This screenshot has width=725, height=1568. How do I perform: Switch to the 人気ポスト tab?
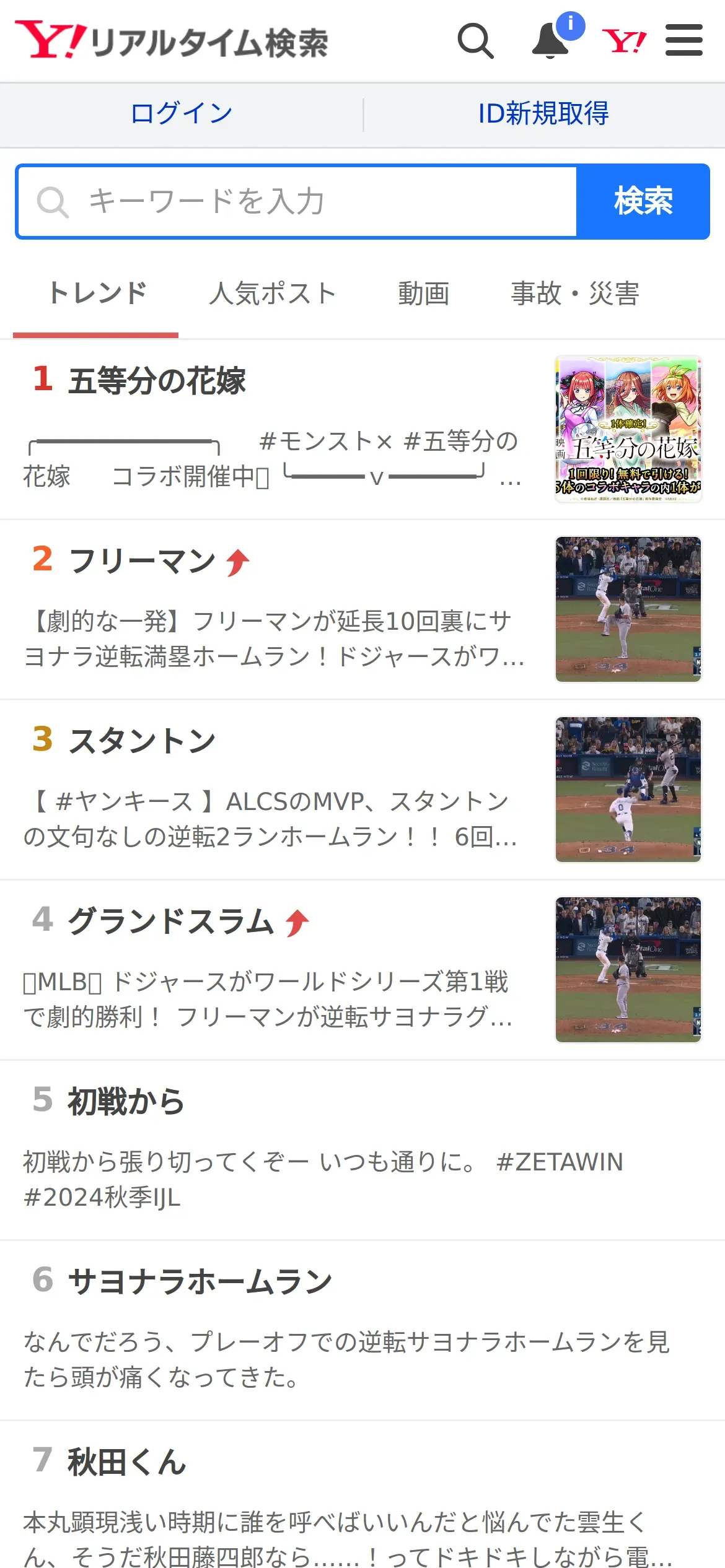click(x=273, y=294)
